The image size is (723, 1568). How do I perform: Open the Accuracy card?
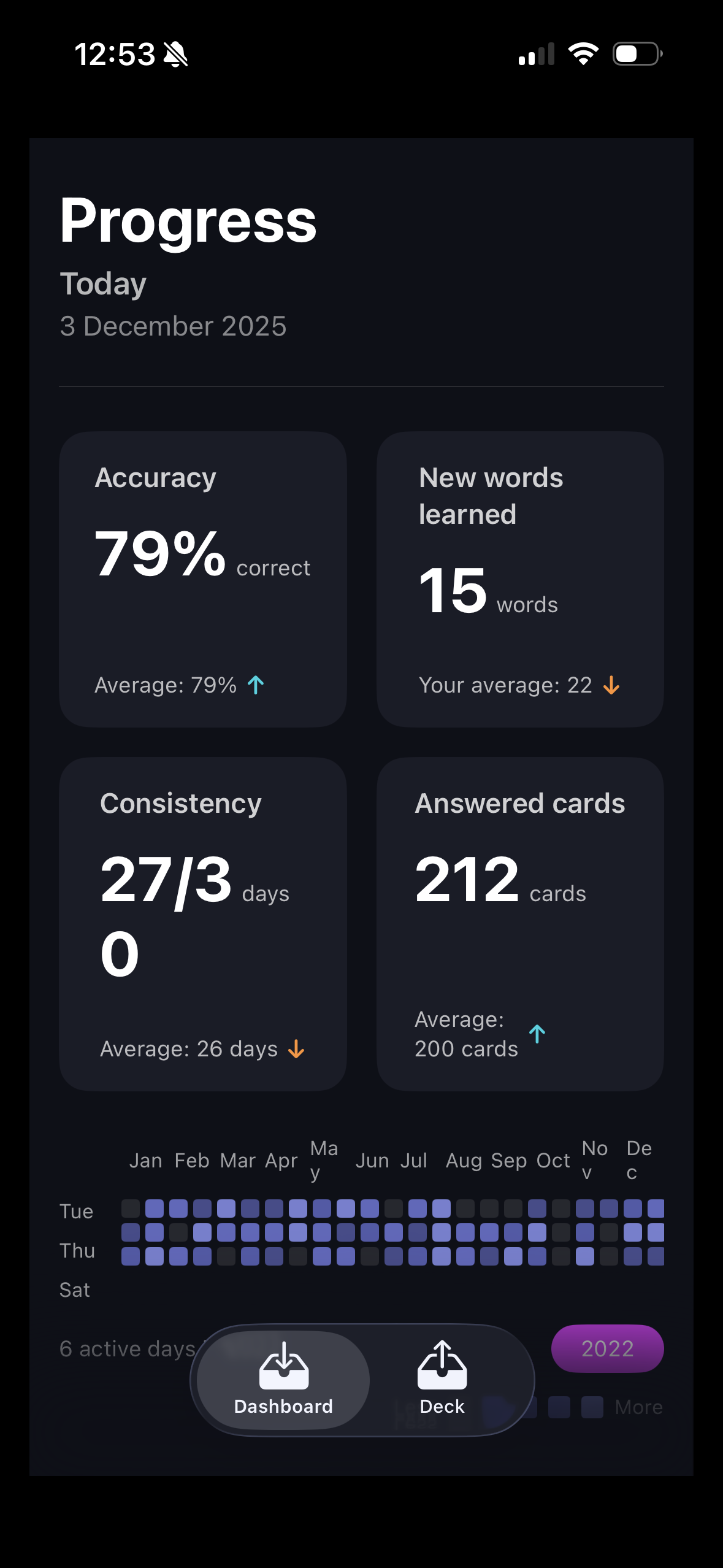click(x=203, y=579)
